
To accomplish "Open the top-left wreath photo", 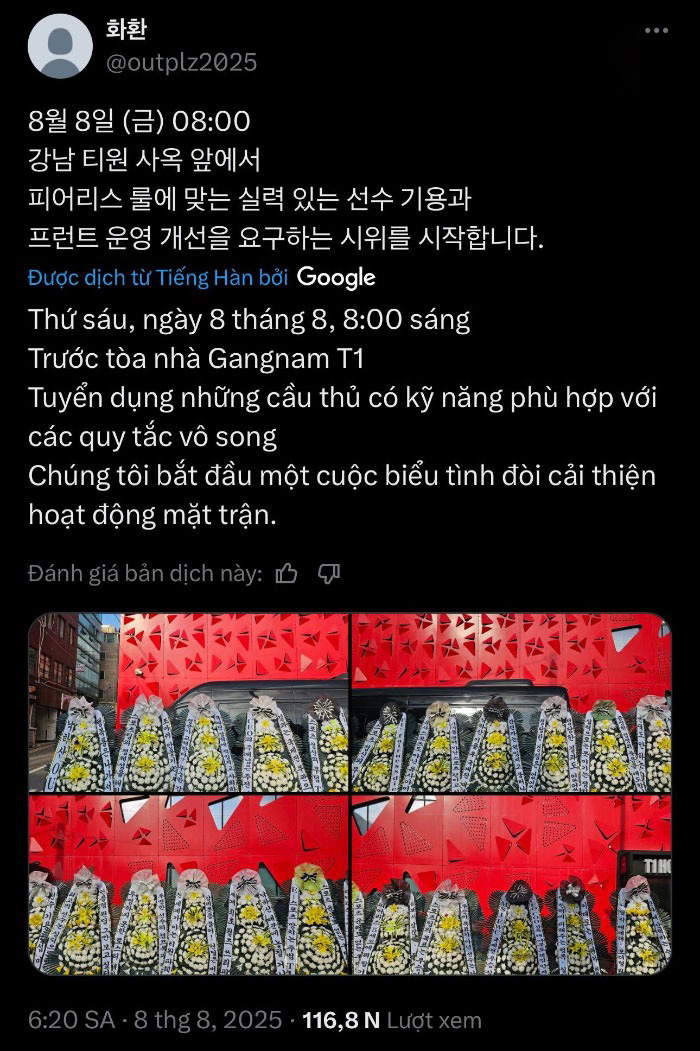I will click(188, 702).
